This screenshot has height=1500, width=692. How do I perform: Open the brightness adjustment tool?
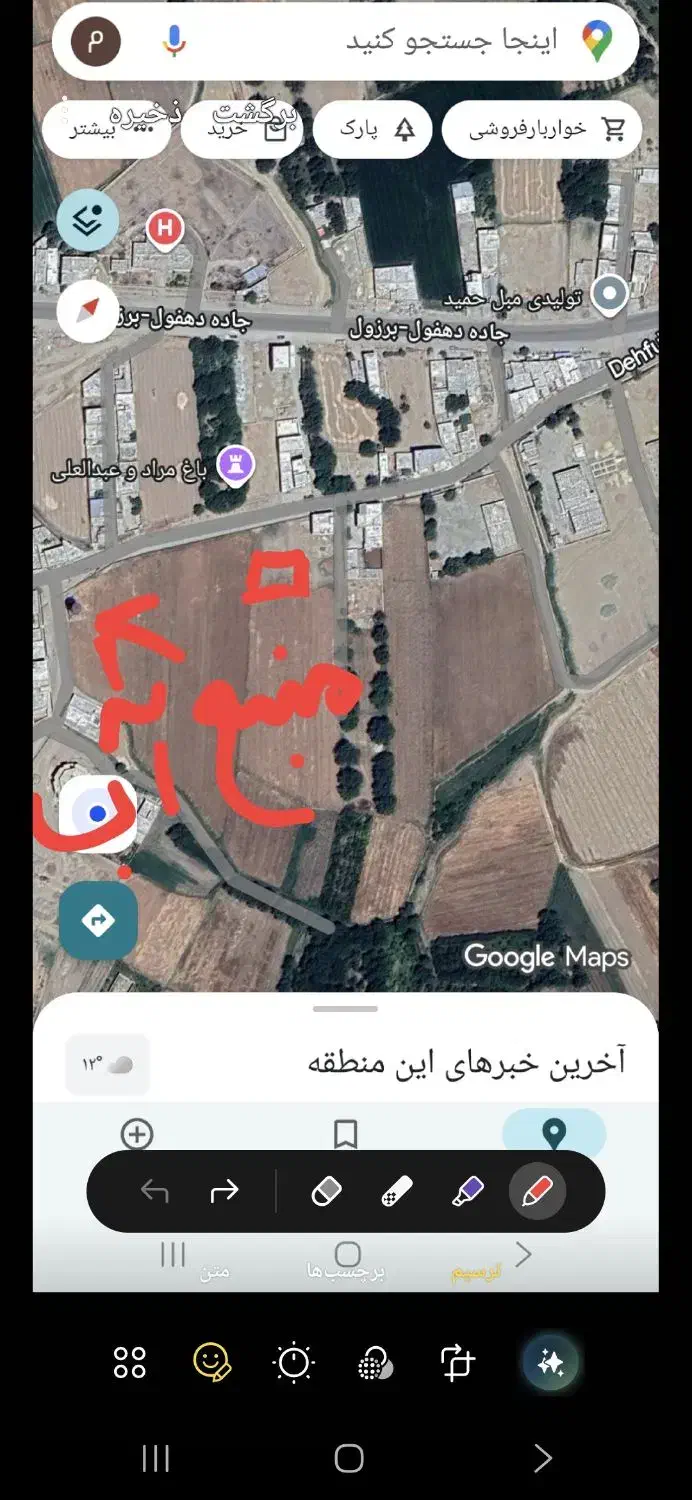coord(294,1362)
